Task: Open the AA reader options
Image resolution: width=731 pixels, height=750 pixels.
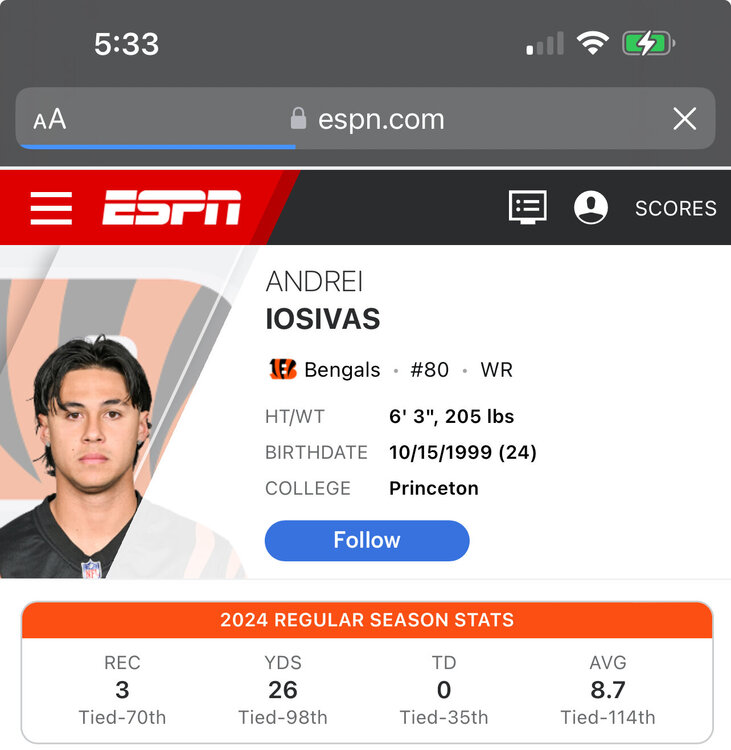Action: coord(50,120)
